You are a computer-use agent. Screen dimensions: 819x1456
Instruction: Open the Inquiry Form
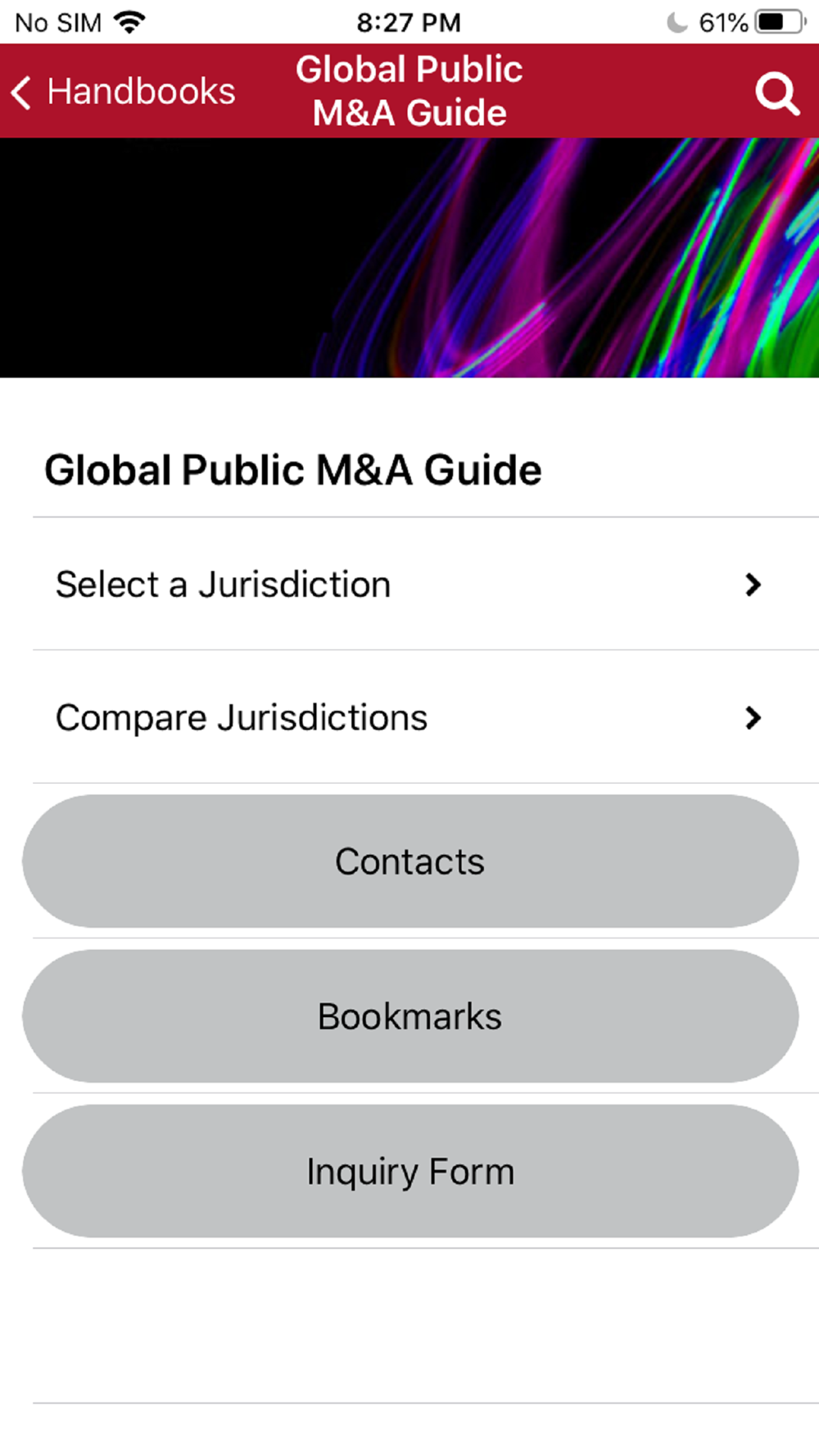409,1171
